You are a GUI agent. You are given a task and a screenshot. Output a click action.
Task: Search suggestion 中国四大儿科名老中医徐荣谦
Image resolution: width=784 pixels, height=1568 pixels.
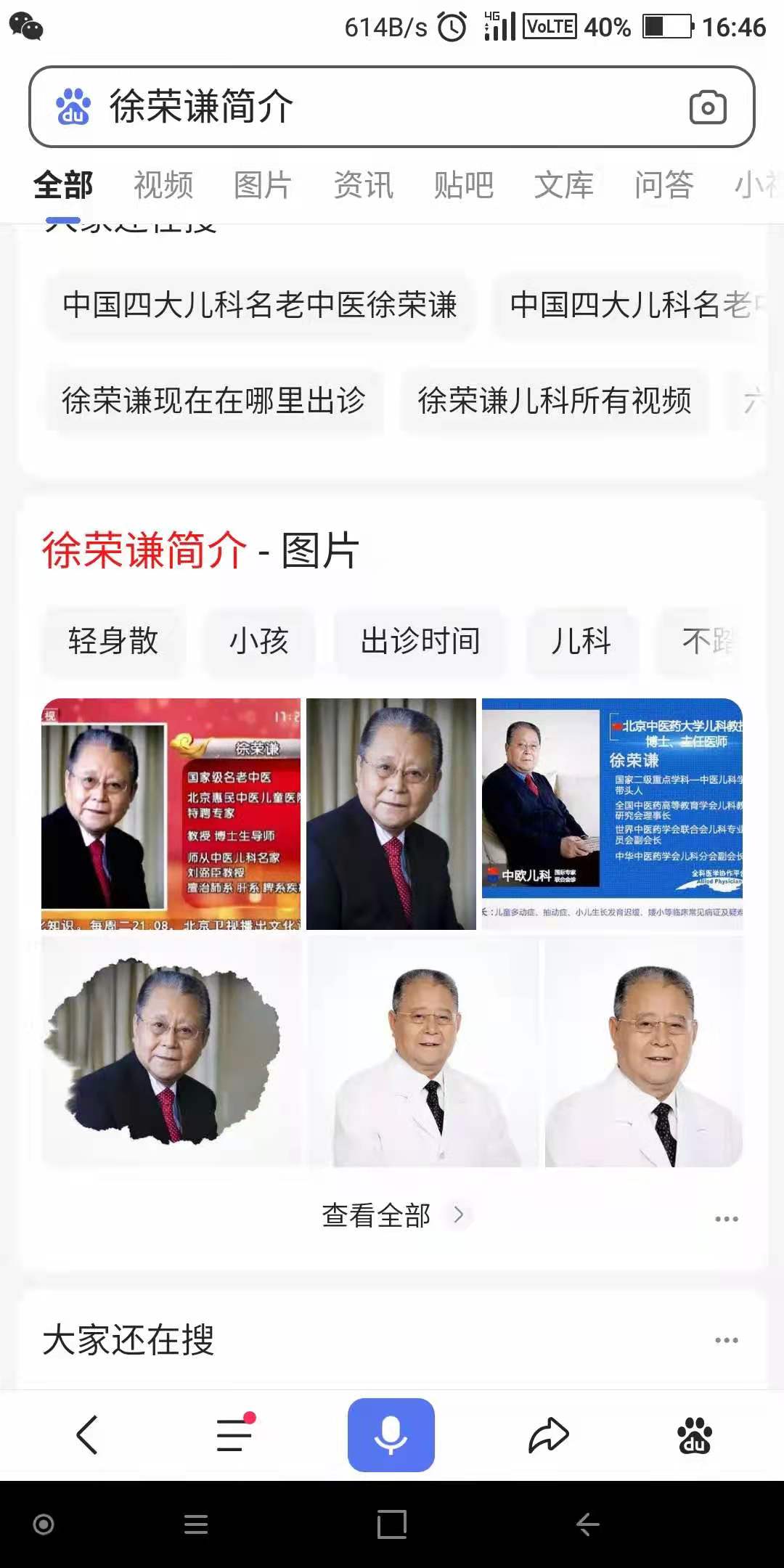click(260, 305)
